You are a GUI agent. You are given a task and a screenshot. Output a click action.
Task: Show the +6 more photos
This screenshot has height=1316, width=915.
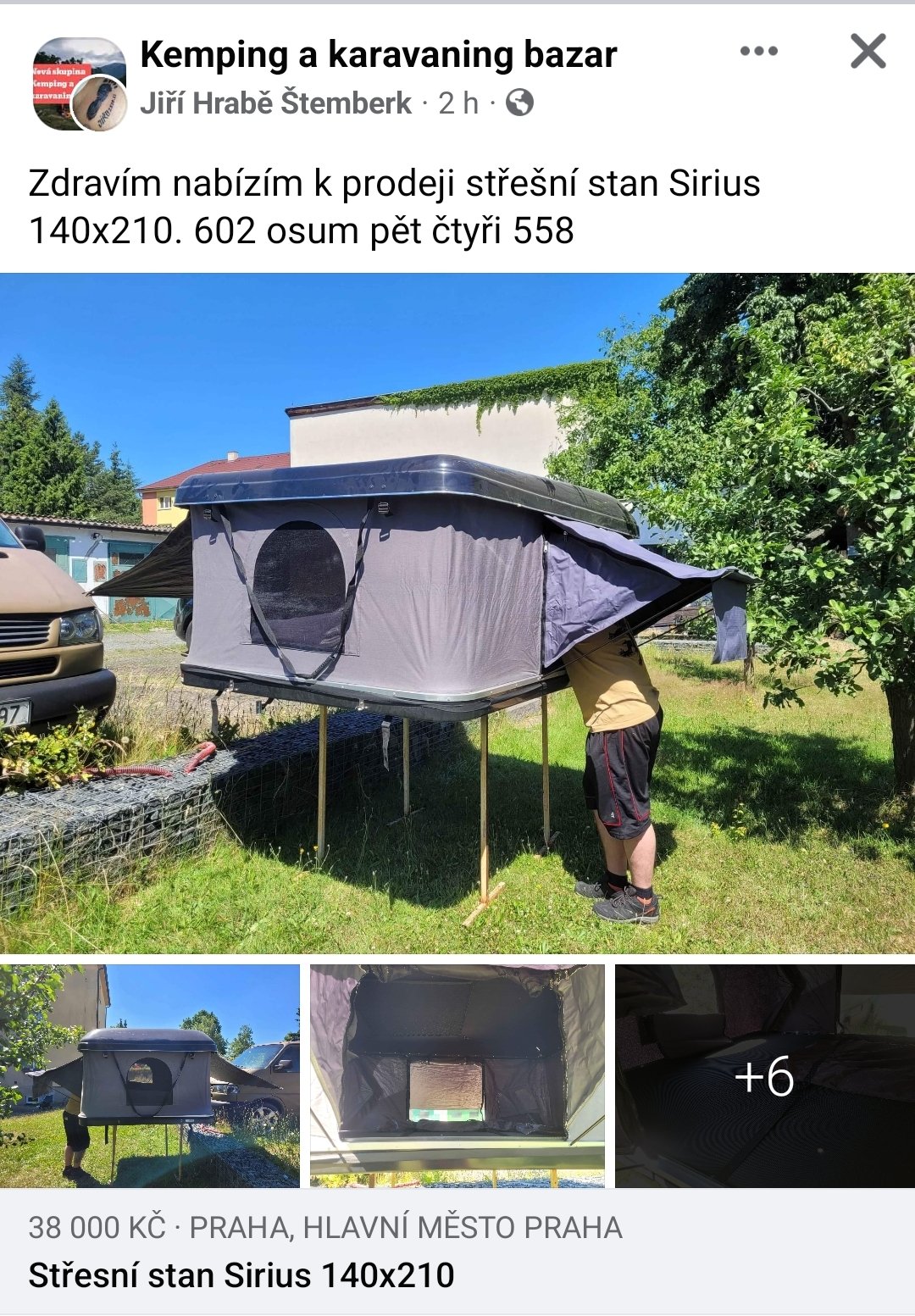tap(764, 1075)
